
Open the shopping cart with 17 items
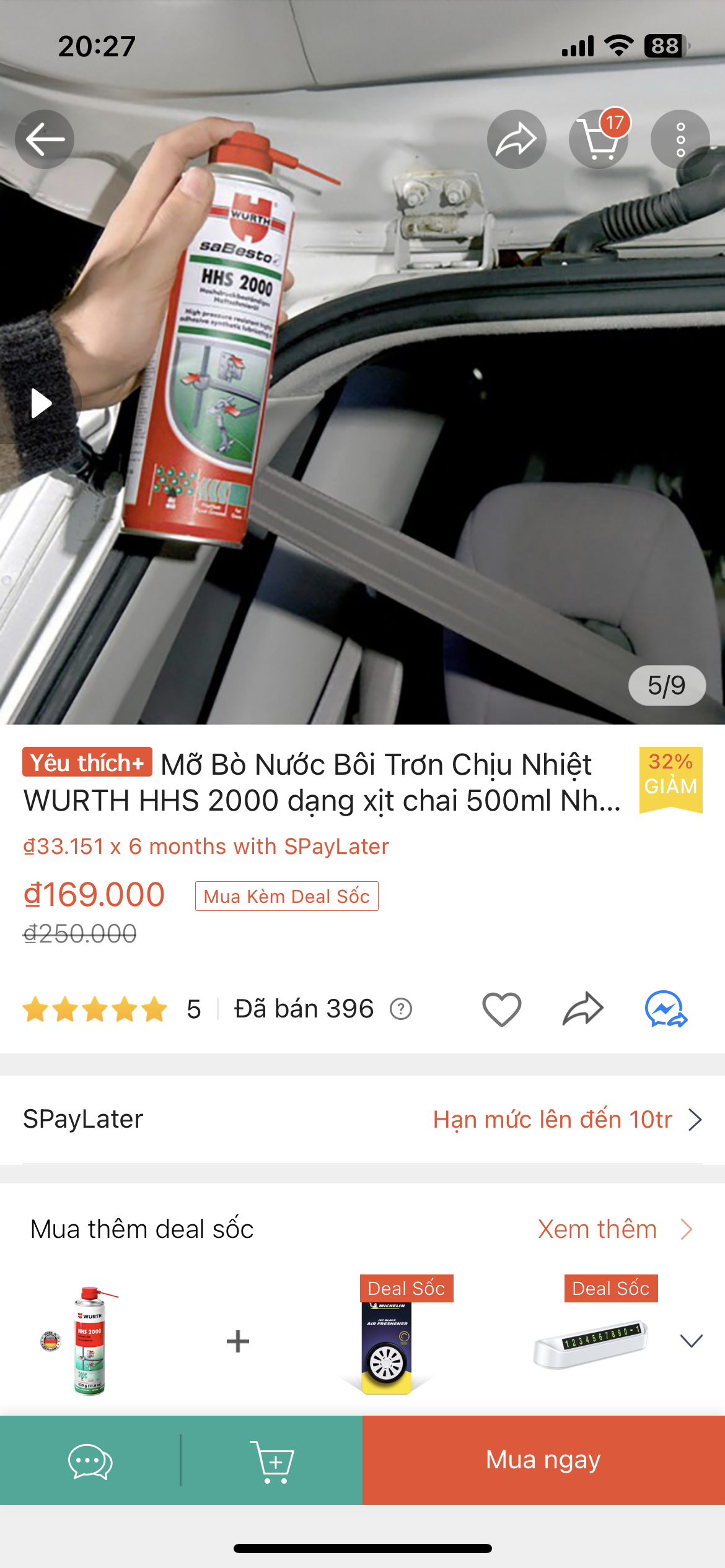(599, 139)
